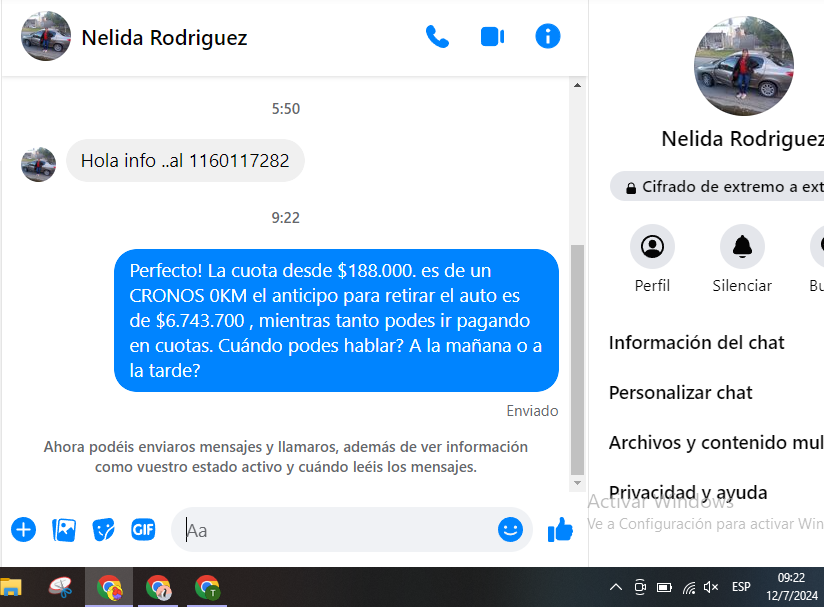Send a thumbs-up like
The image size is (824, 607).
[x=560, y=530]
